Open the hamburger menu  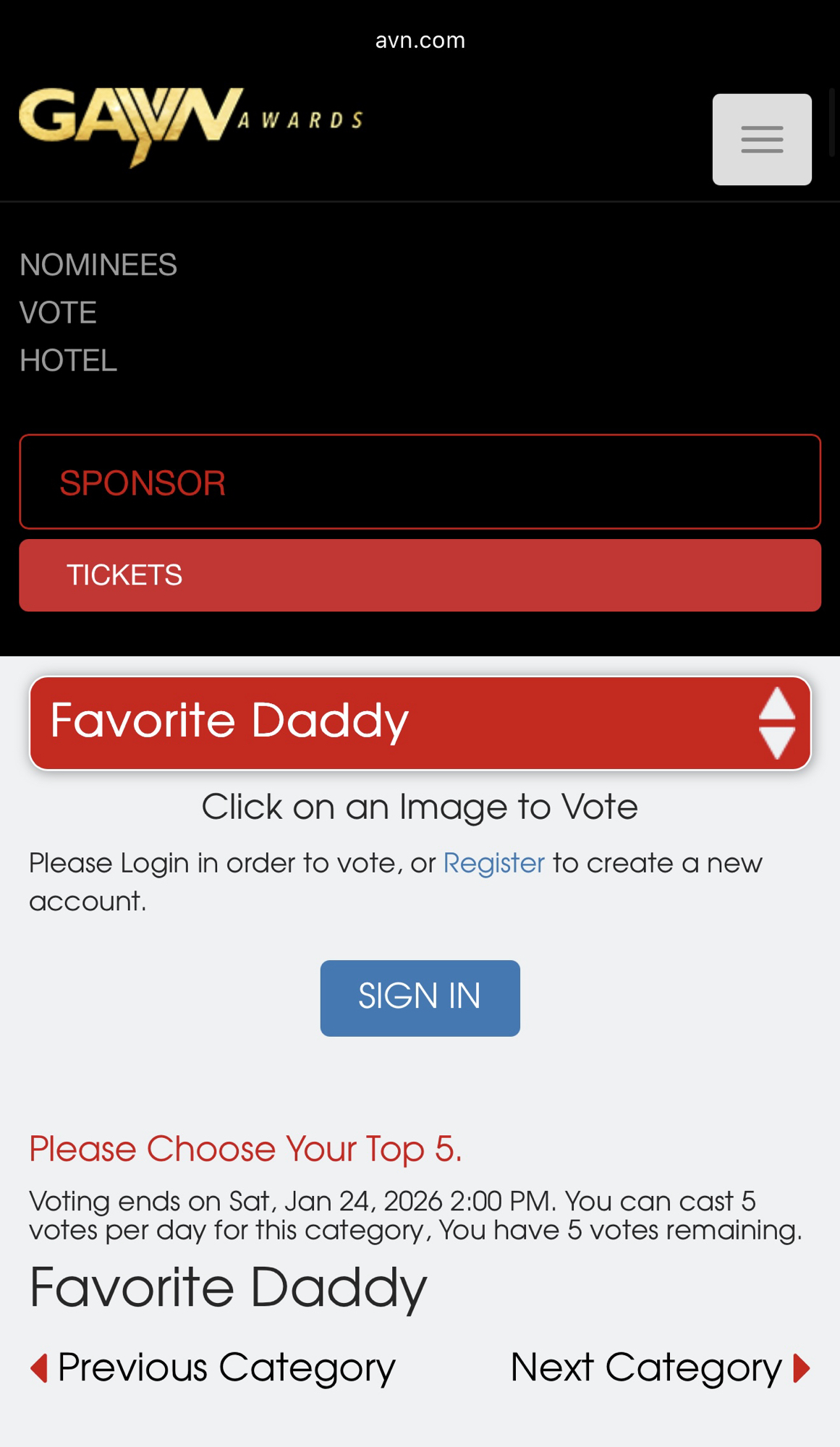tap(761, 140)
